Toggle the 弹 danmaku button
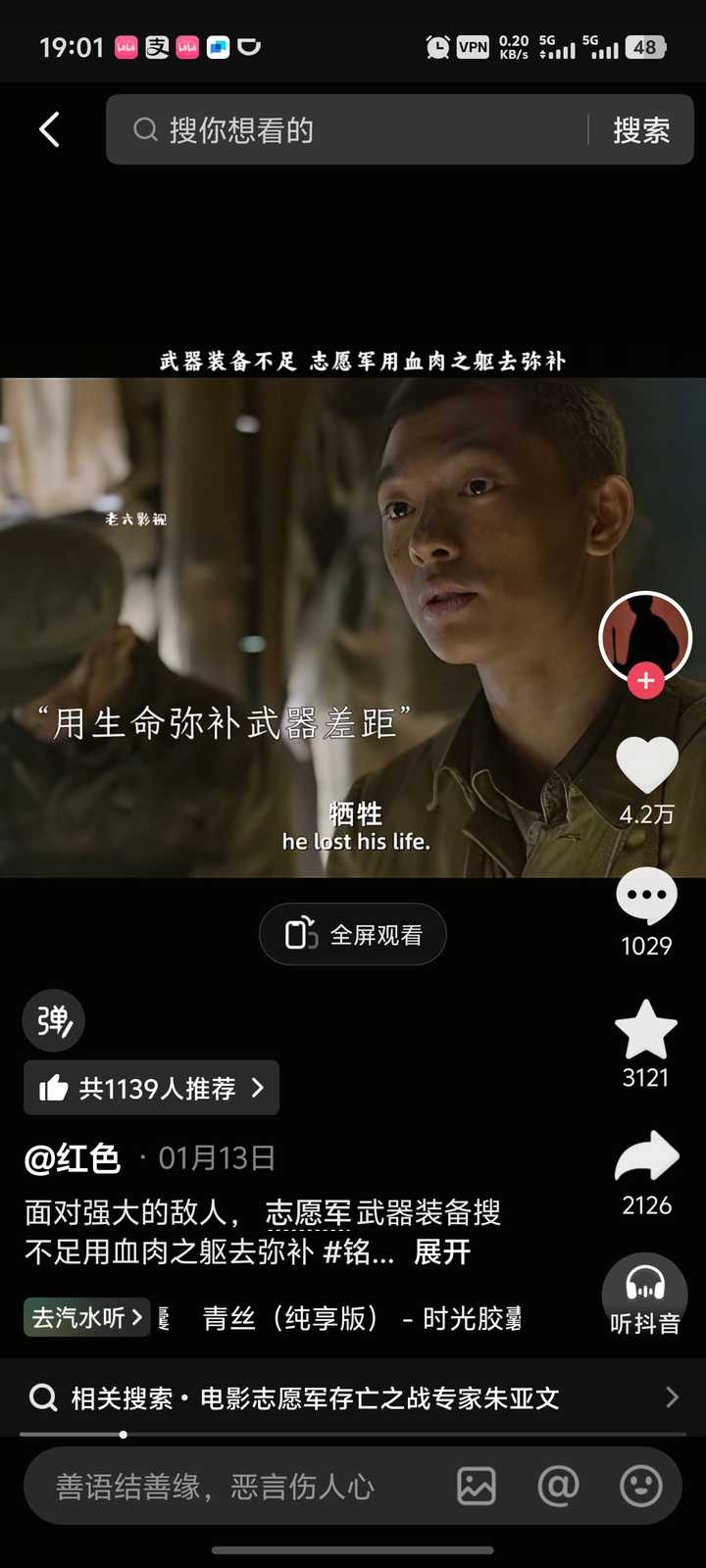Image resolution: width=706 pixels, height=1568 pixels. tap(54, 1021)
